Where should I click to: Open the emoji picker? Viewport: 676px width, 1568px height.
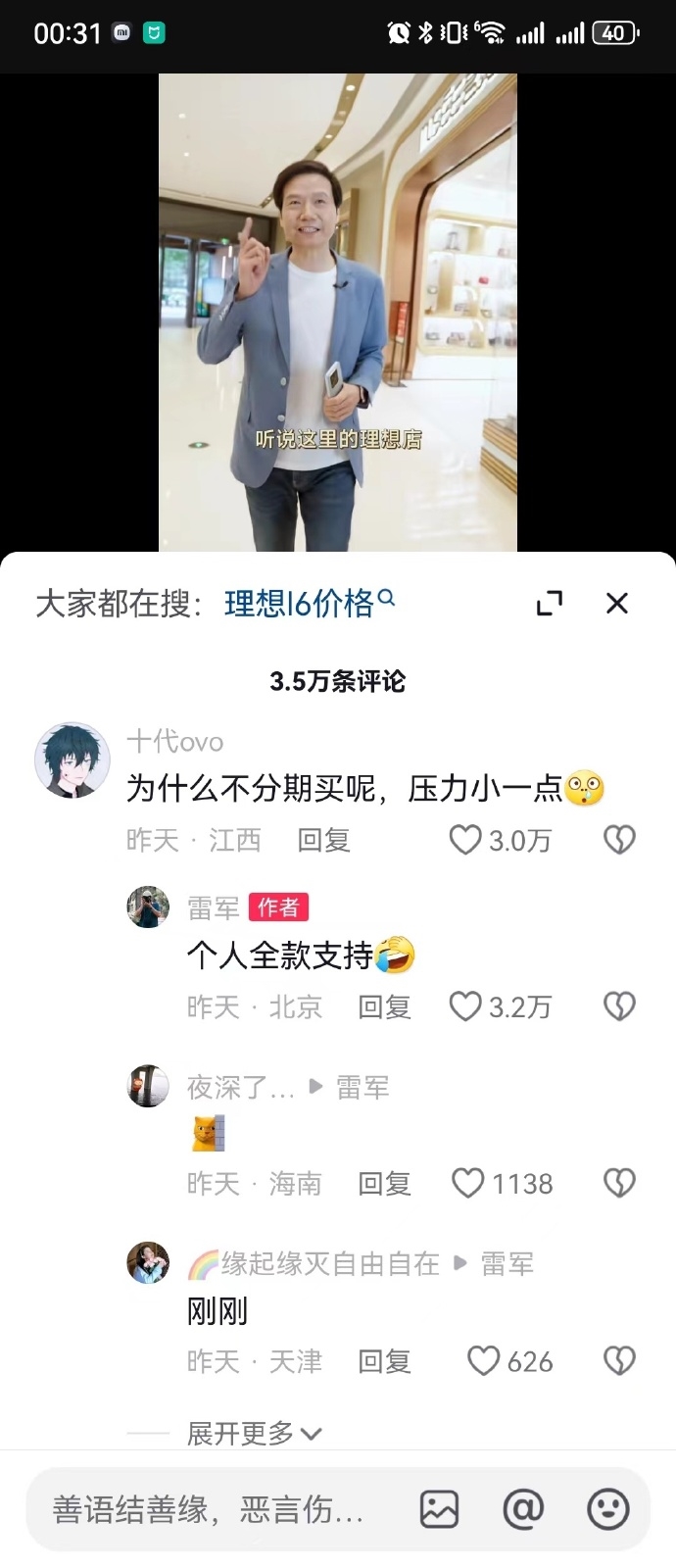coord(607,1509)
